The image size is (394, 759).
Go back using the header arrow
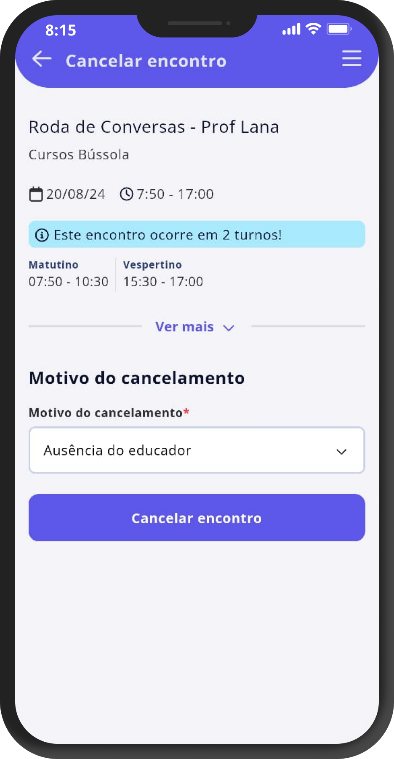(x=42, y=59)
